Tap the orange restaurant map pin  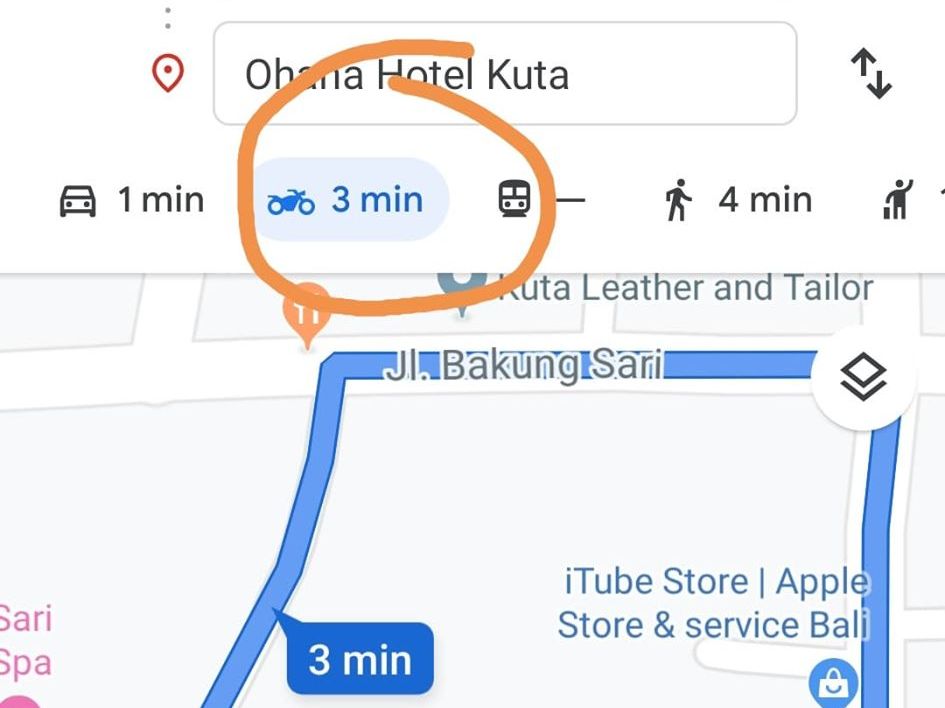coord(307,312)
